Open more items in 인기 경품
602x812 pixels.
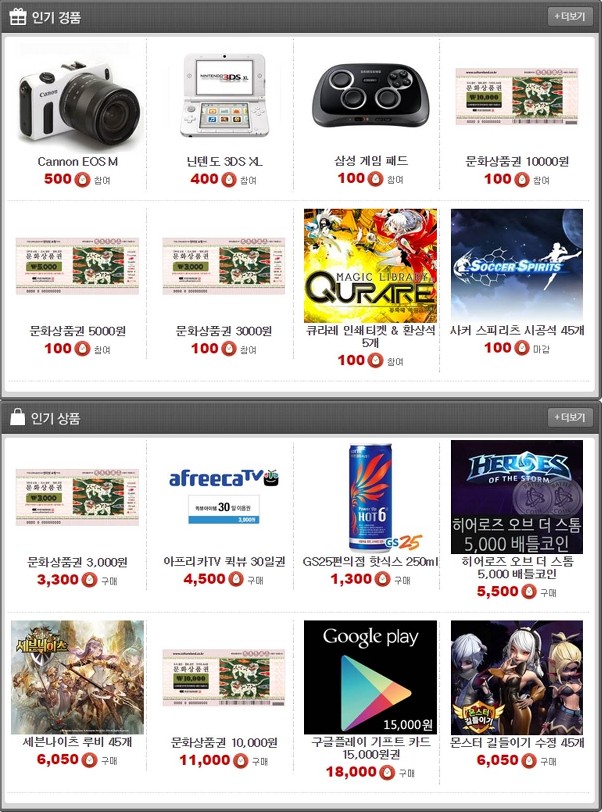(x=571, y=16)
